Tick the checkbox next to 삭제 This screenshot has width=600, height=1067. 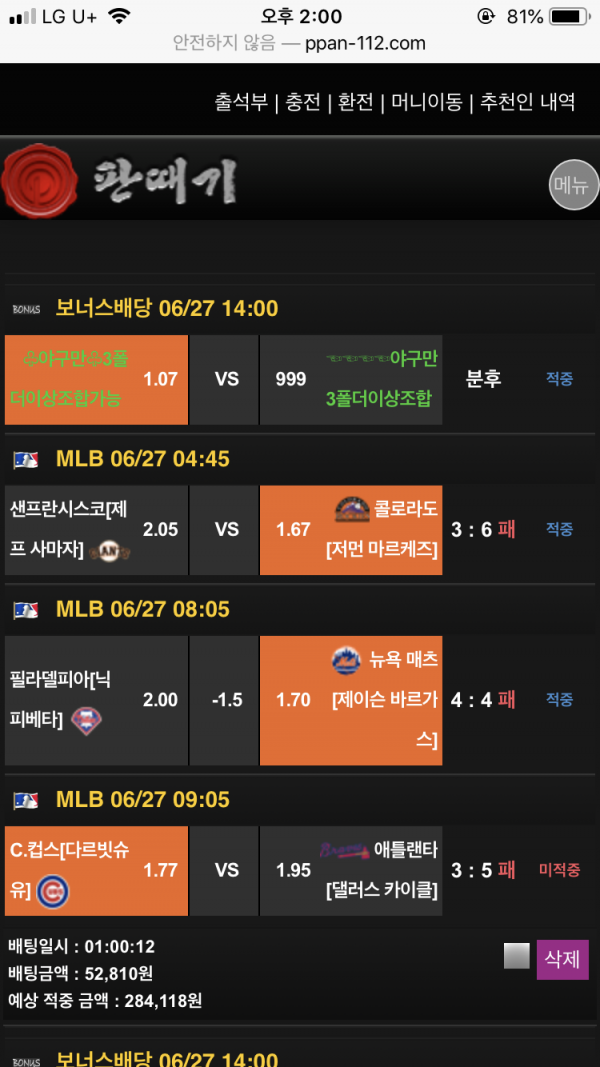point(516,957)
